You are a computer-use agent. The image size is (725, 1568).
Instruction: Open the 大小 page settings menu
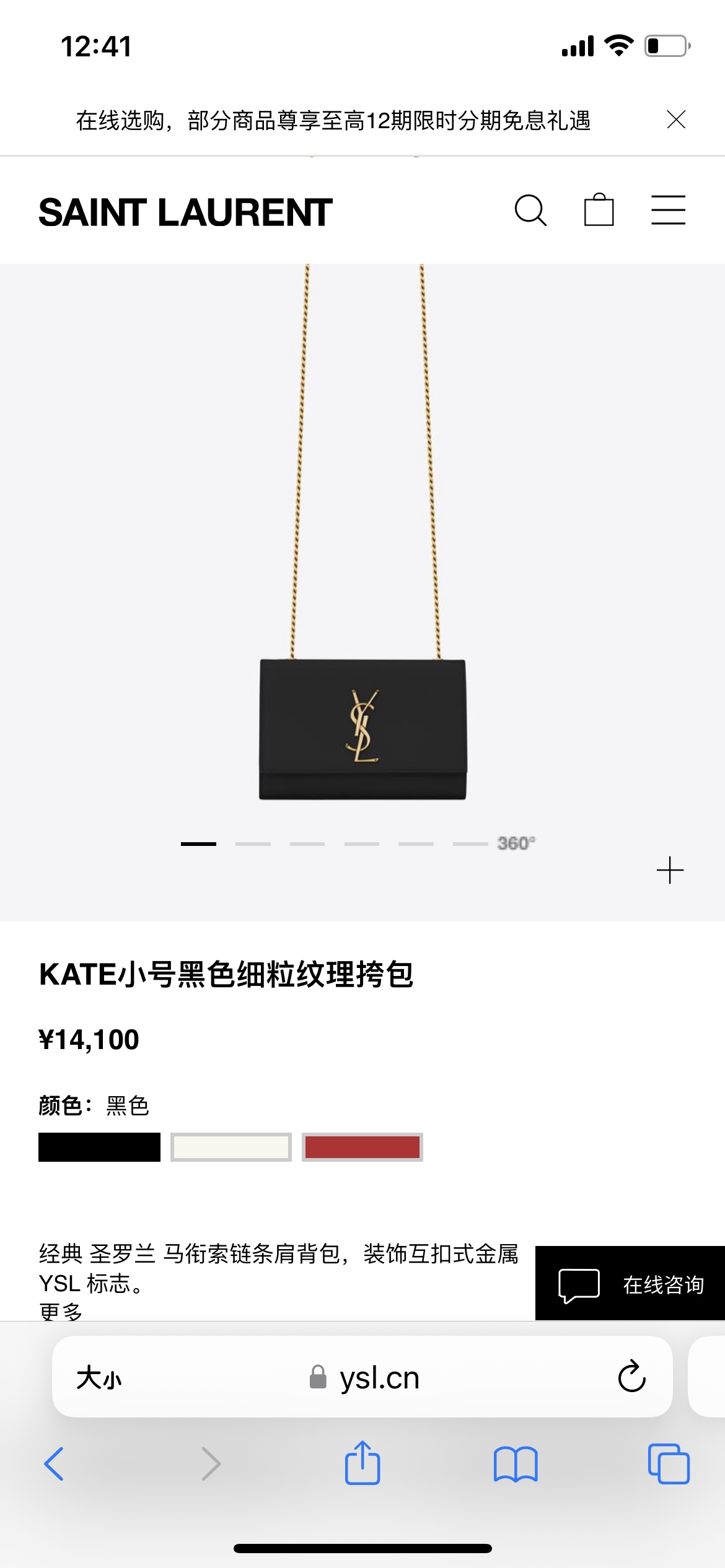pyautogui.click(x=99, y=1379)
